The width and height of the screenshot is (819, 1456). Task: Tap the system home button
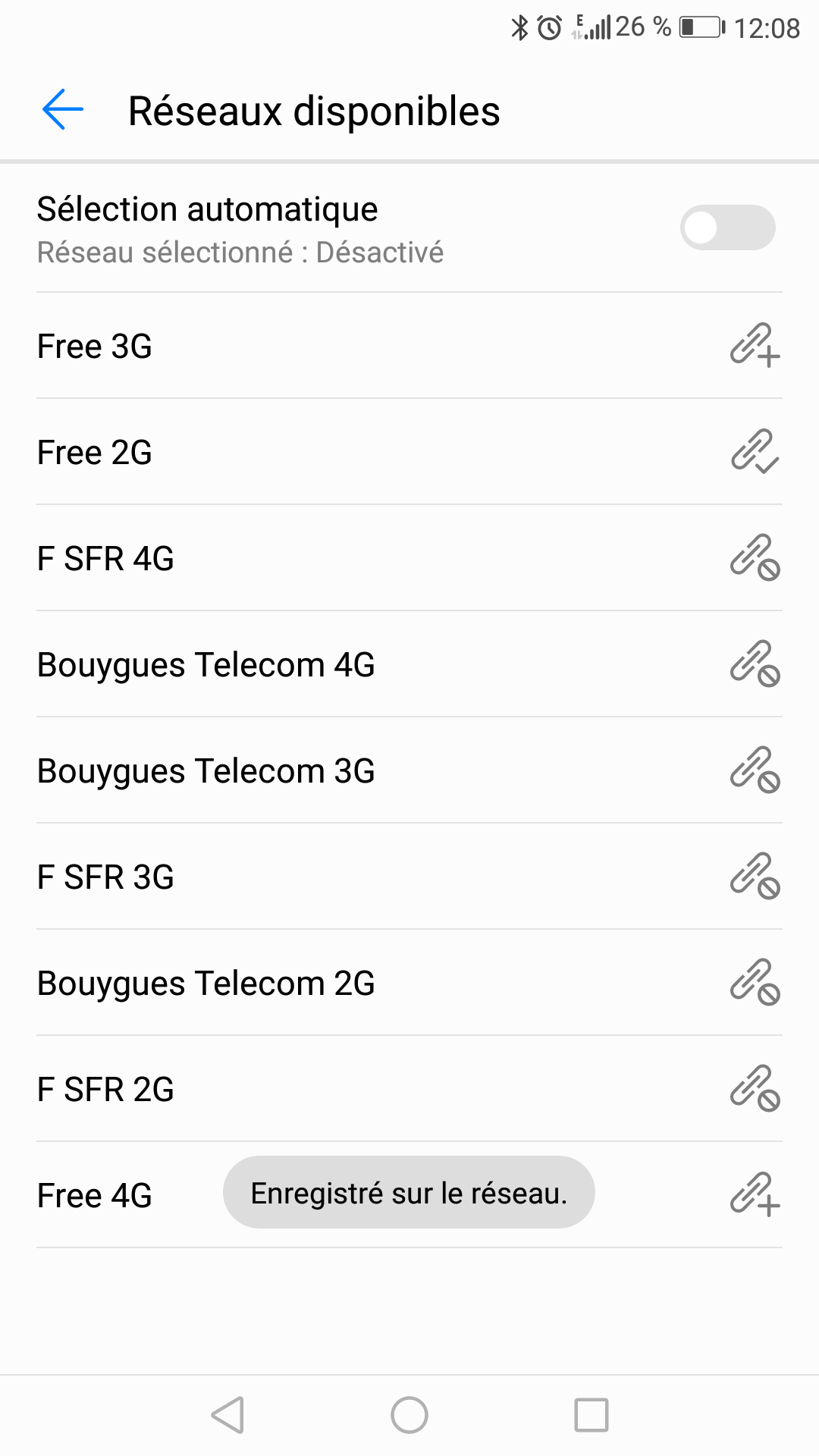pos(409,1415)
